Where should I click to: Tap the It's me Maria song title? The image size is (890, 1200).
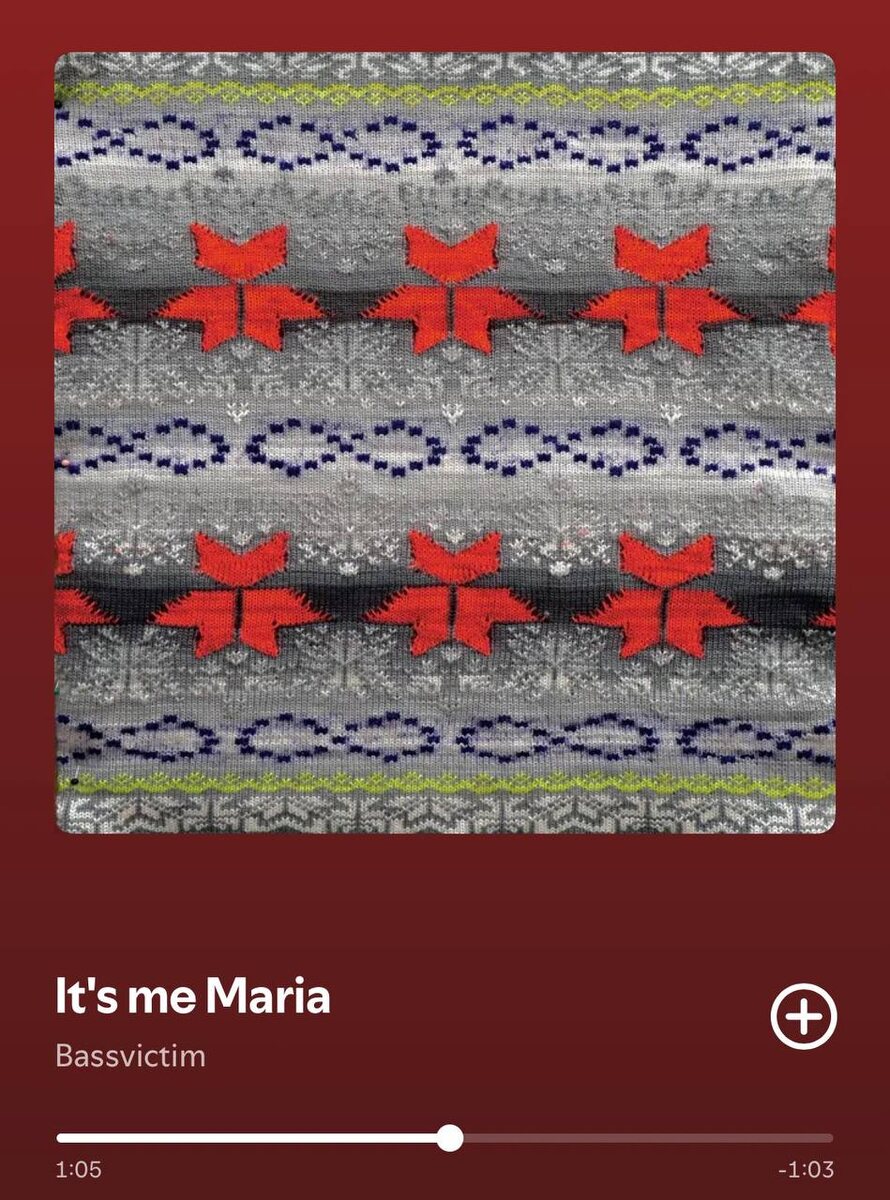[193, 998]
